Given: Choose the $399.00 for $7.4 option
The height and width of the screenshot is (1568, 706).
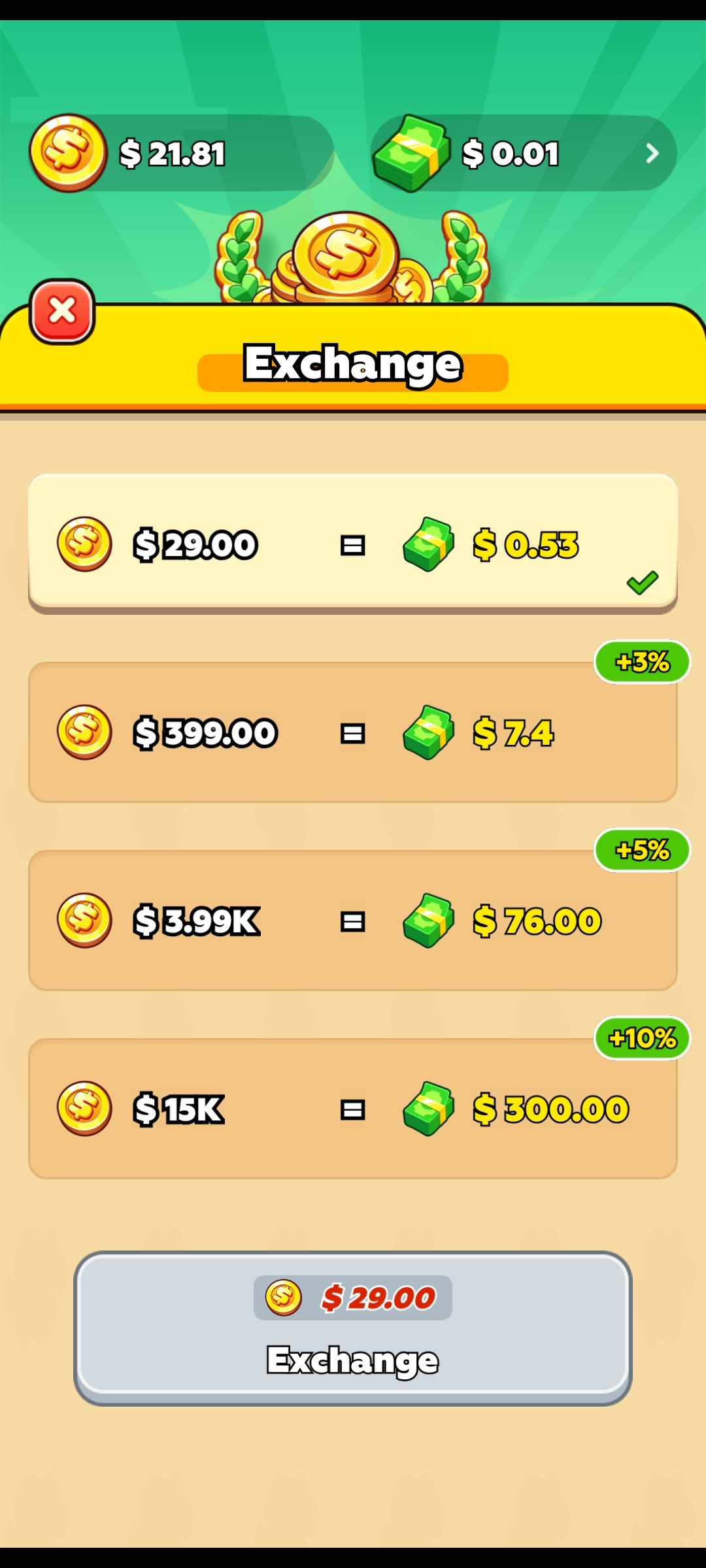Looking at the screenshot, I should coord(352,732).
